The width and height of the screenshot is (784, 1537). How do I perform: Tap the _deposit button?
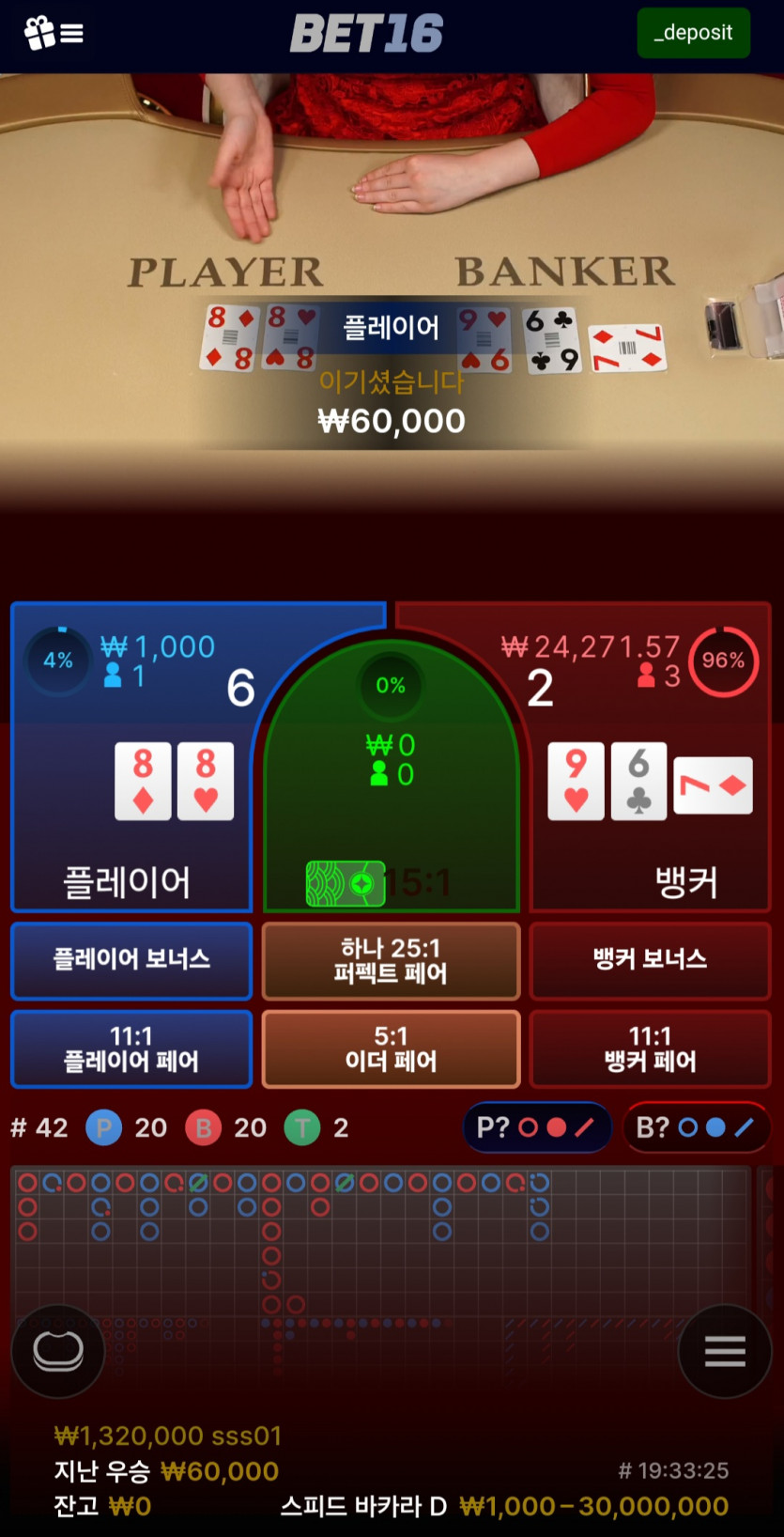point(693,33)
